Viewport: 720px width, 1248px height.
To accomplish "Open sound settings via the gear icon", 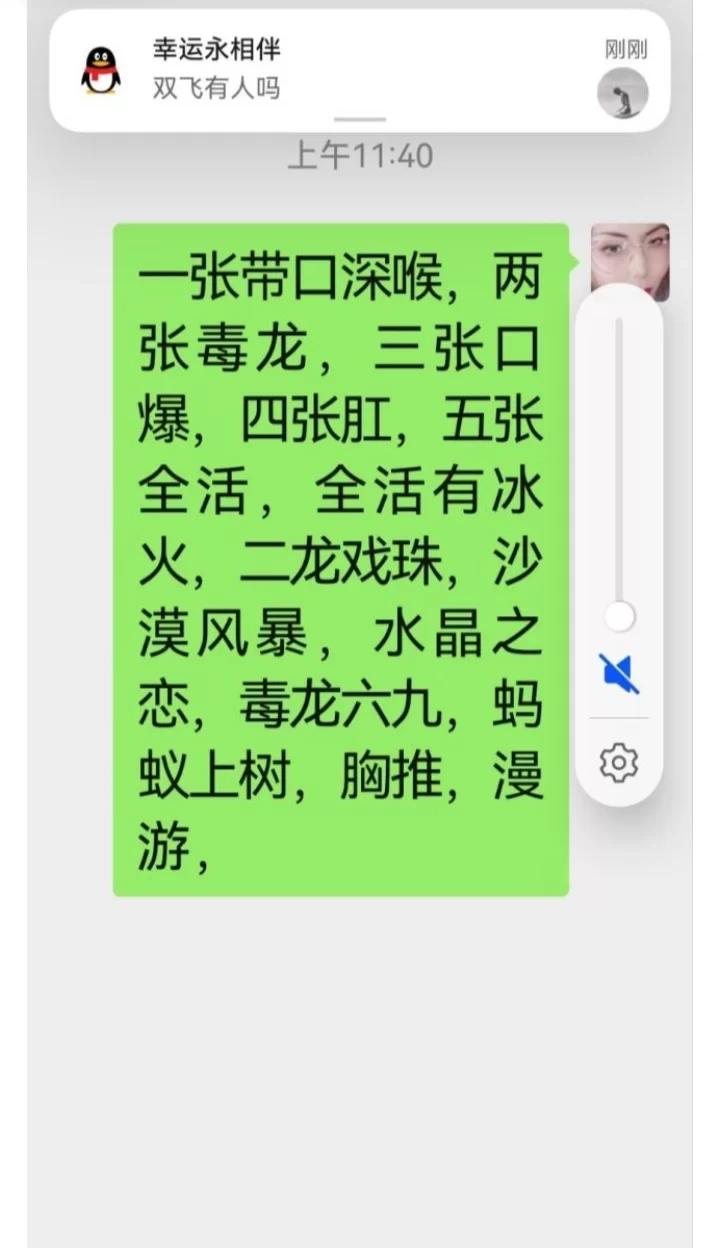I will [x=619, y=763].
